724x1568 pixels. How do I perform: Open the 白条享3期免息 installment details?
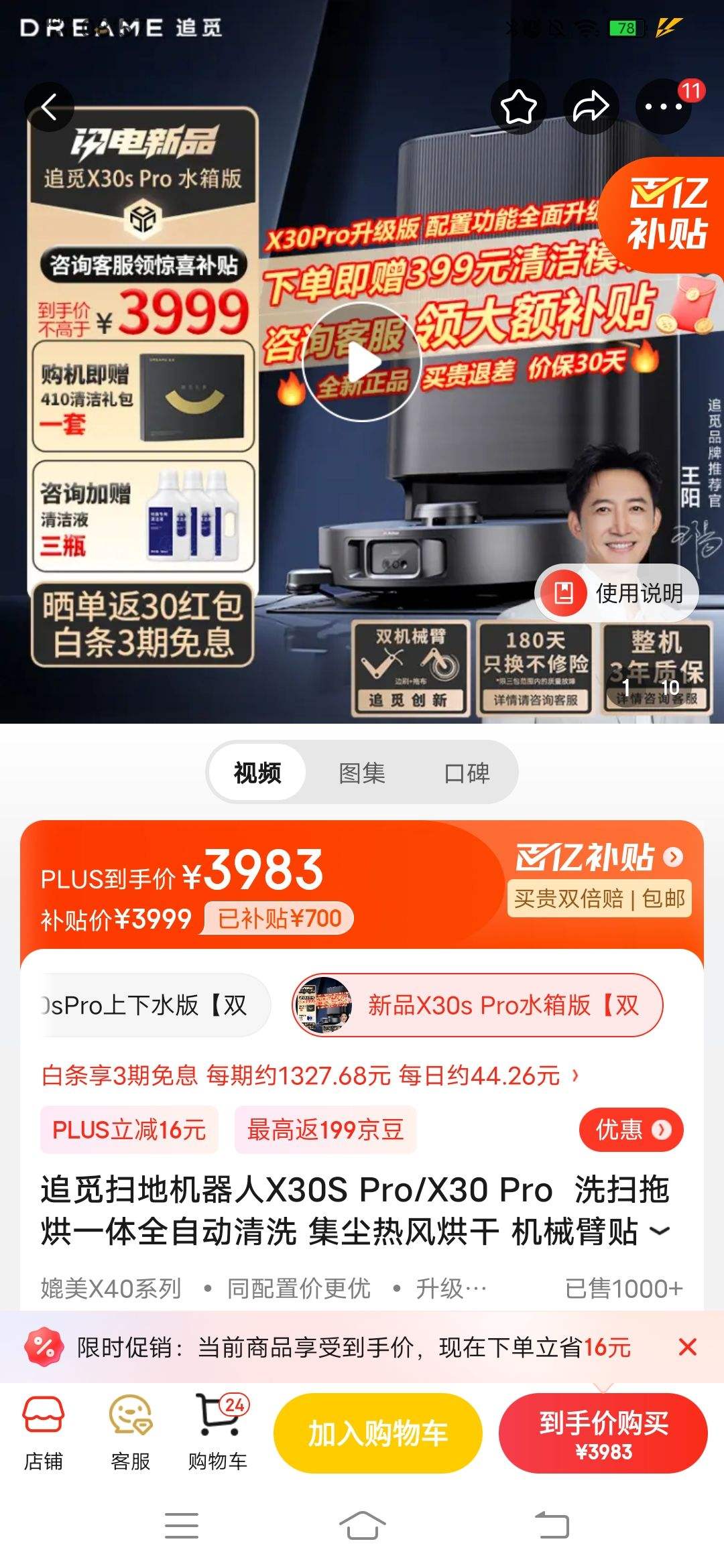(308, 1075)
